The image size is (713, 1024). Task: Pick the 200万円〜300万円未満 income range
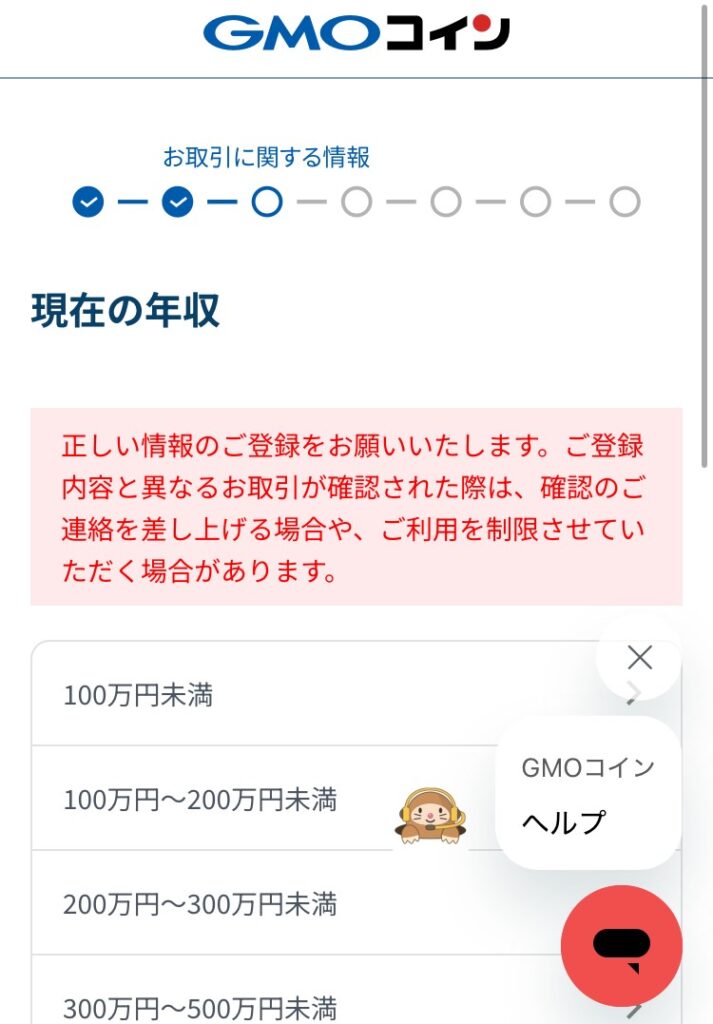(x=200, y=905)
